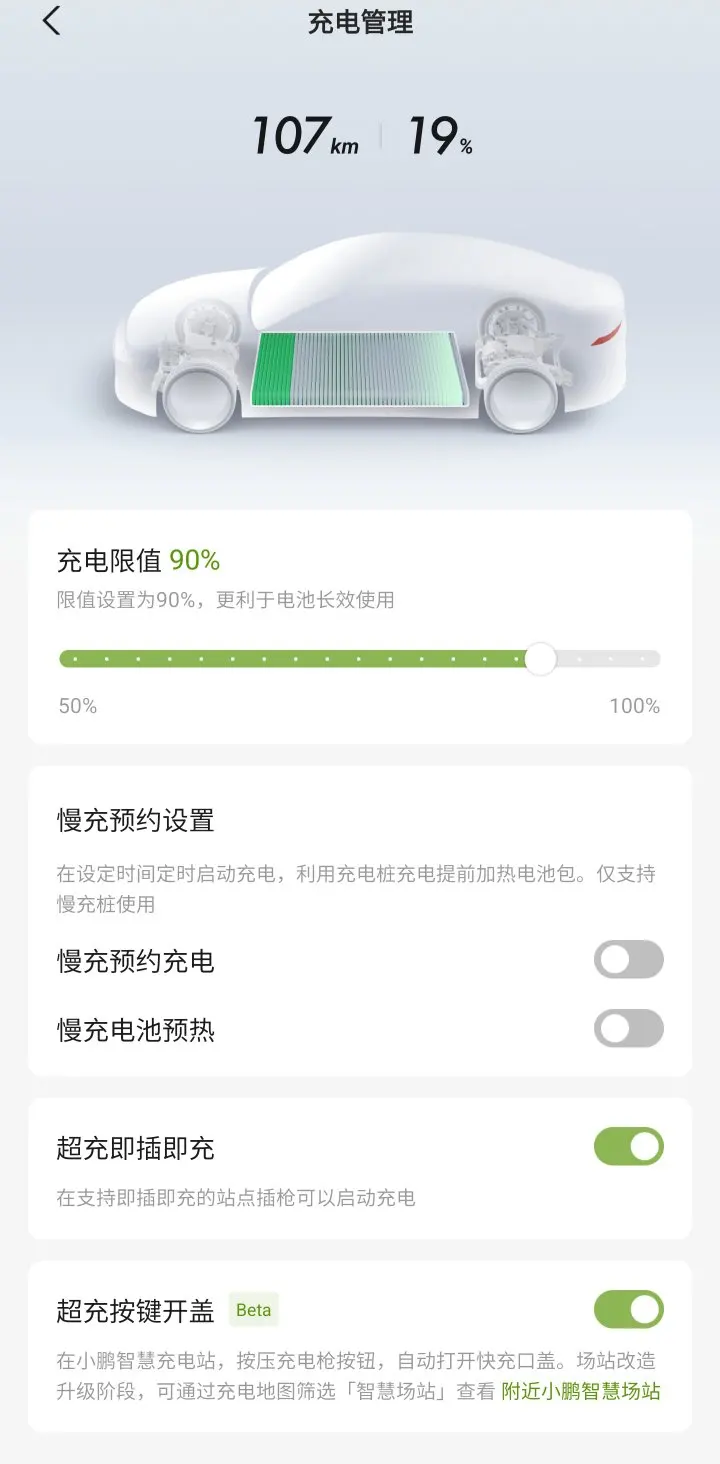This screenshot has width=720, height=1464.
Task: Turn on 慢充电池预热
Action: pyautogui.click(x=629, y=1028)
